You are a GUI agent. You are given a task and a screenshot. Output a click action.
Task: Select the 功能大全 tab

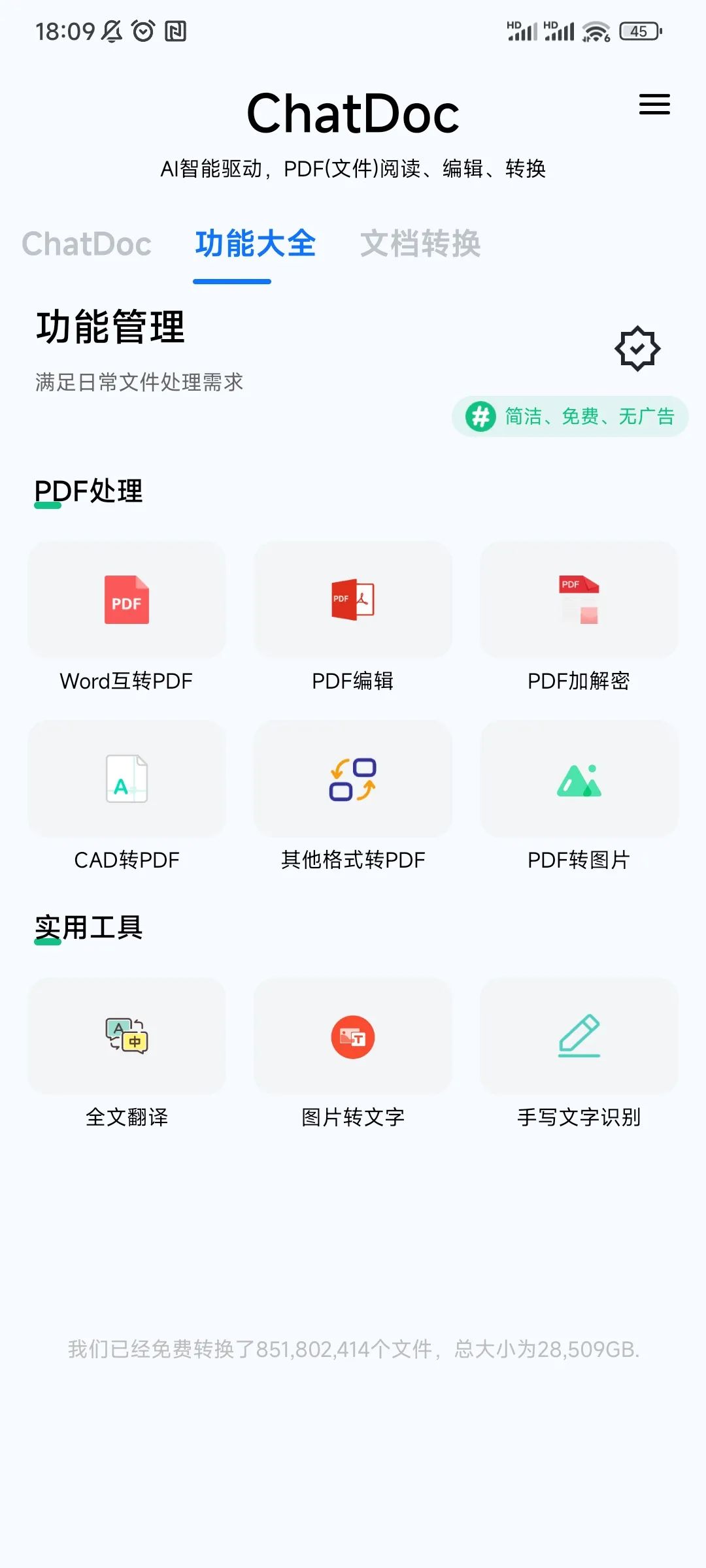point(255,245)
